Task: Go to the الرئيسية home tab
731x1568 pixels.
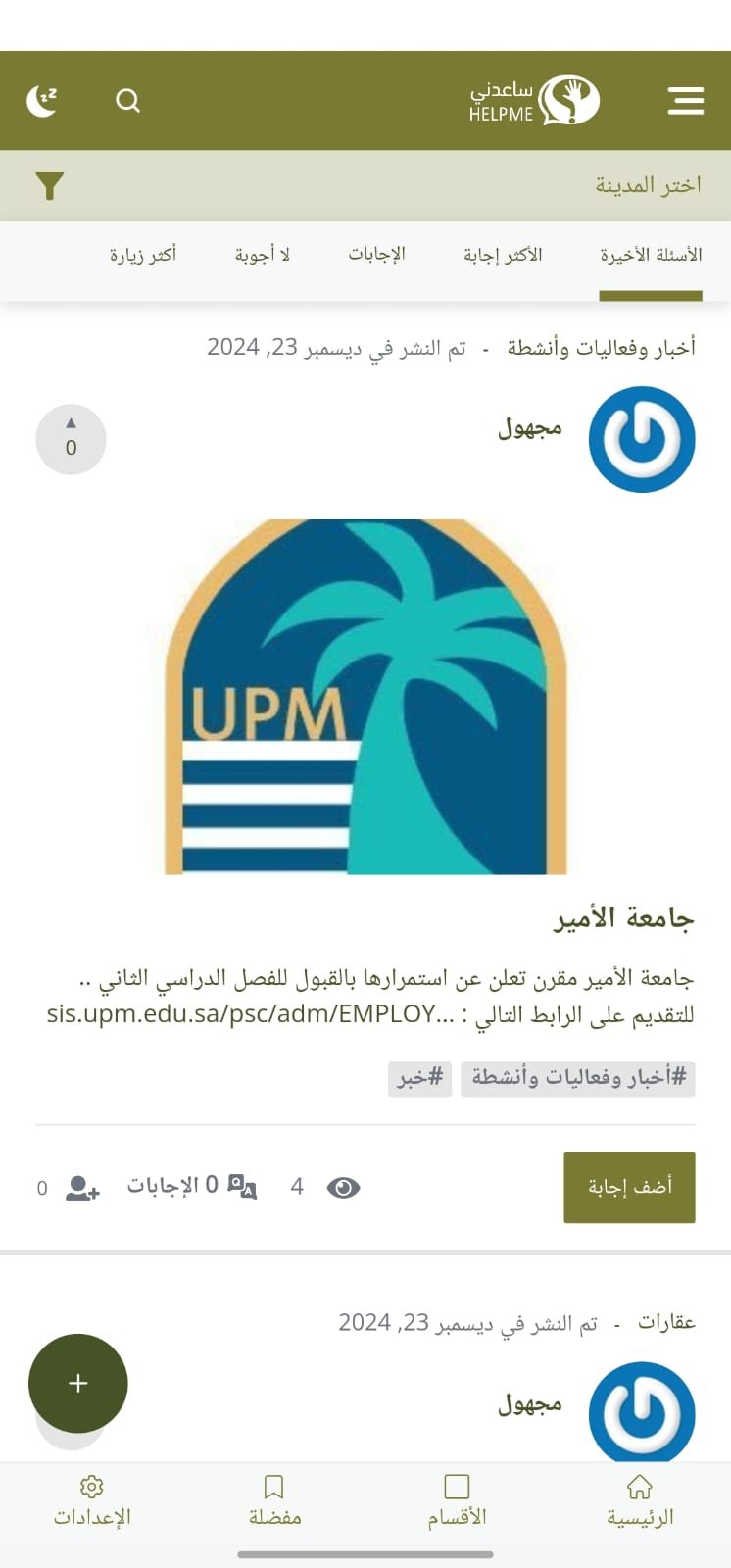Action: pyautogui.click(x=640, y=1500)
